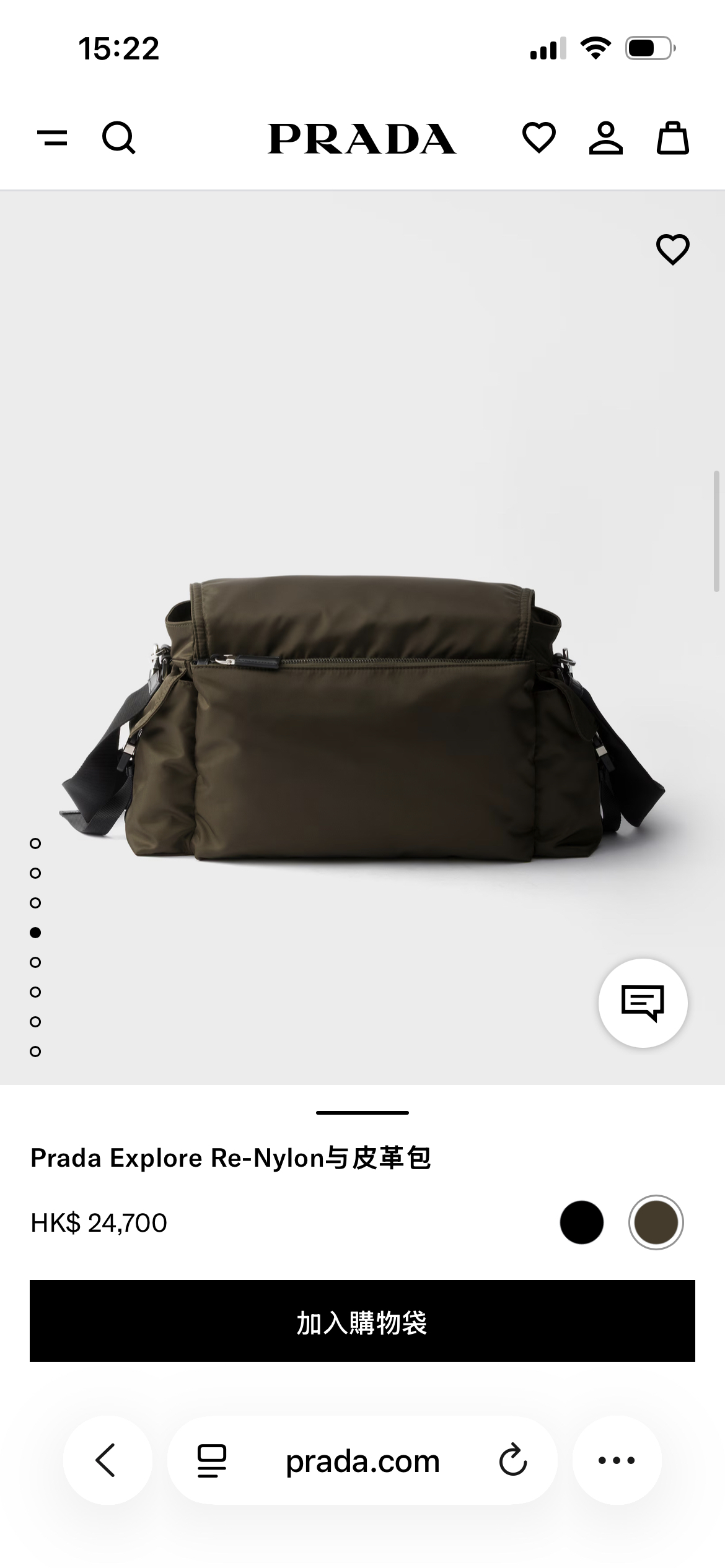Open browser more options menu
Screen dimensions: 725x1568
[617, 1460]
